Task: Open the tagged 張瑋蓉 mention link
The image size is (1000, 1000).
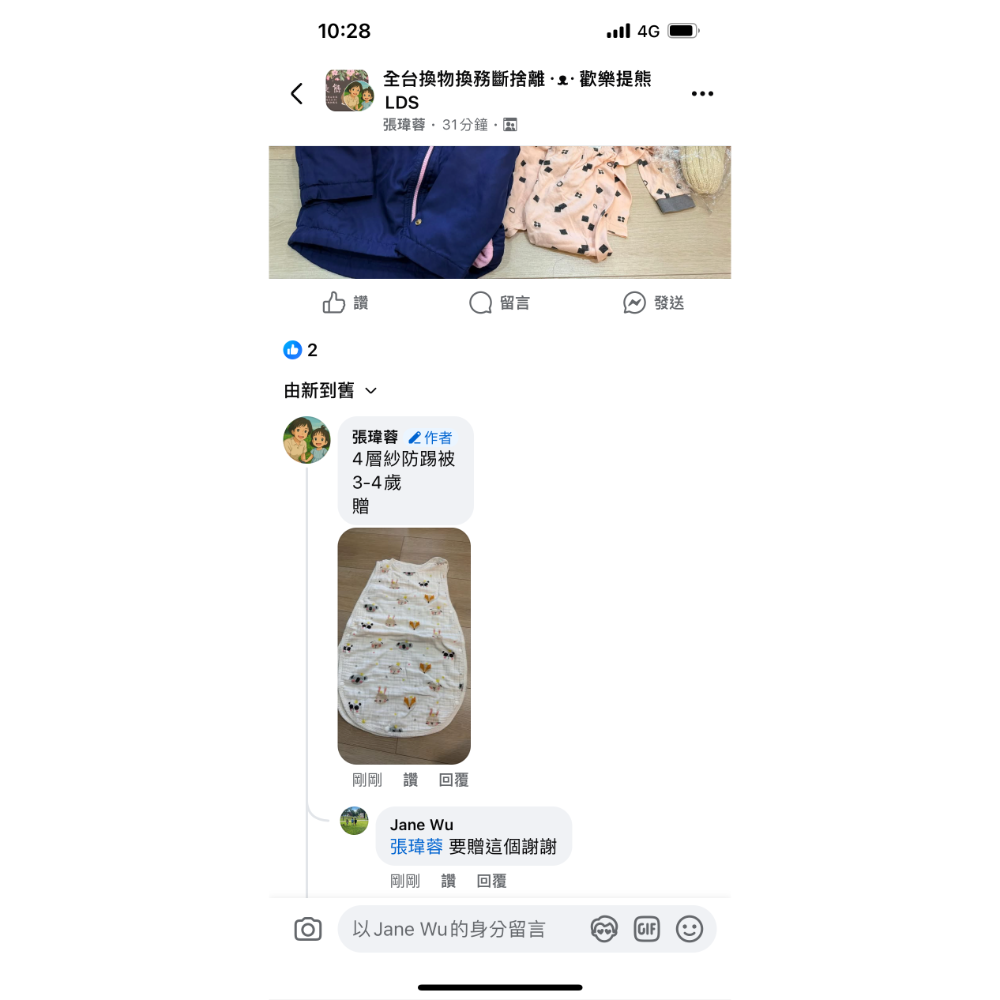Action: click(x=416, y=847)
